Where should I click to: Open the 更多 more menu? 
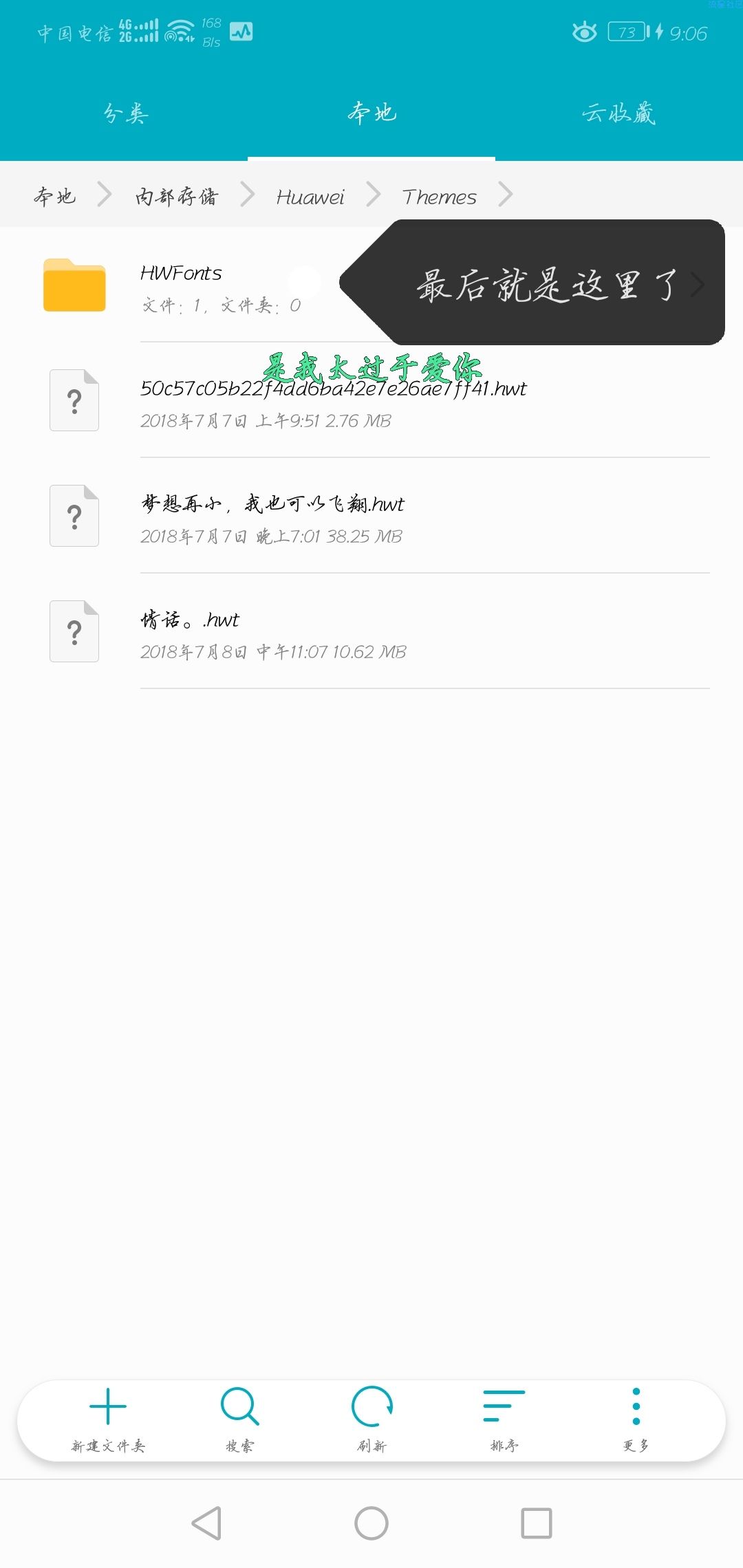(636, 1420)
